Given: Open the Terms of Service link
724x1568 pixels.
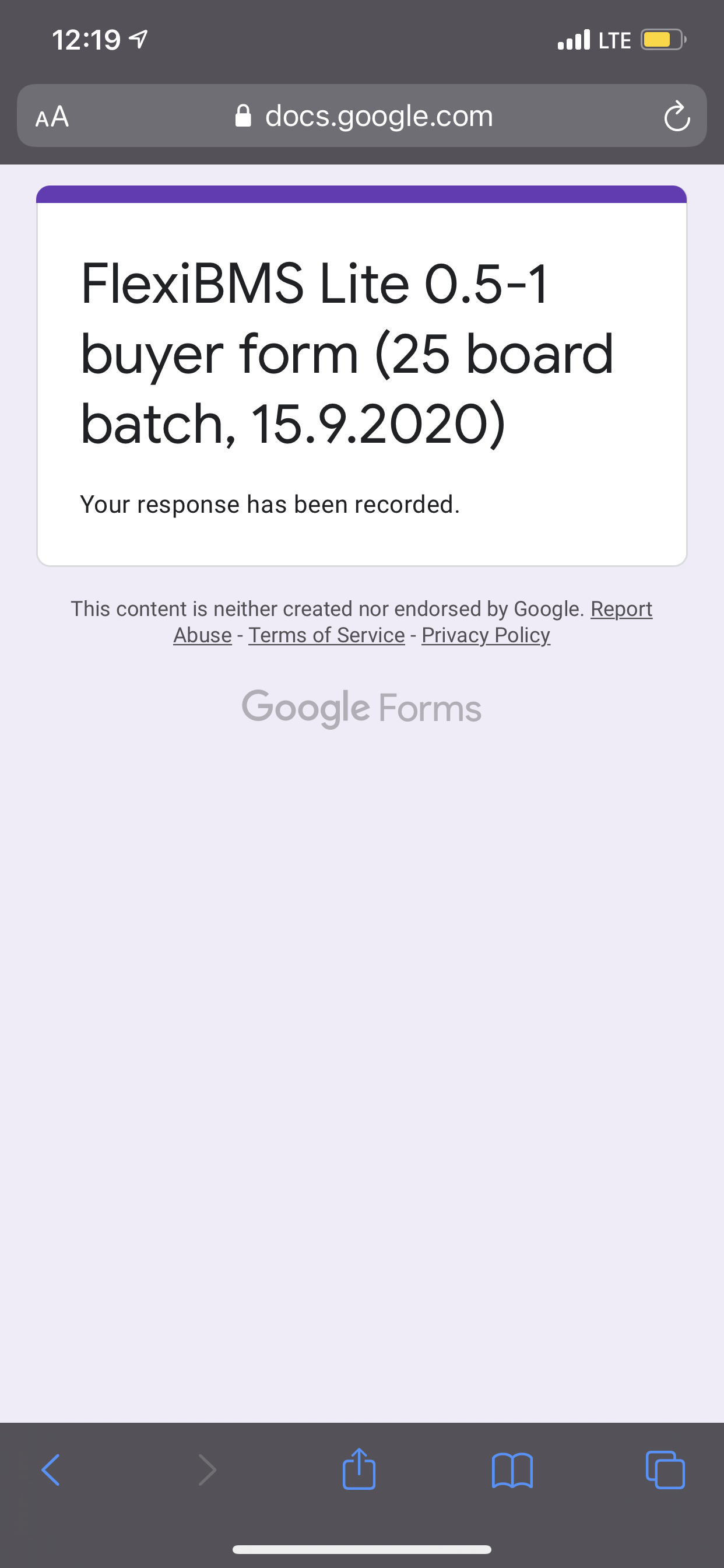Looking at the screenshot, I should [x=326, y=635].
